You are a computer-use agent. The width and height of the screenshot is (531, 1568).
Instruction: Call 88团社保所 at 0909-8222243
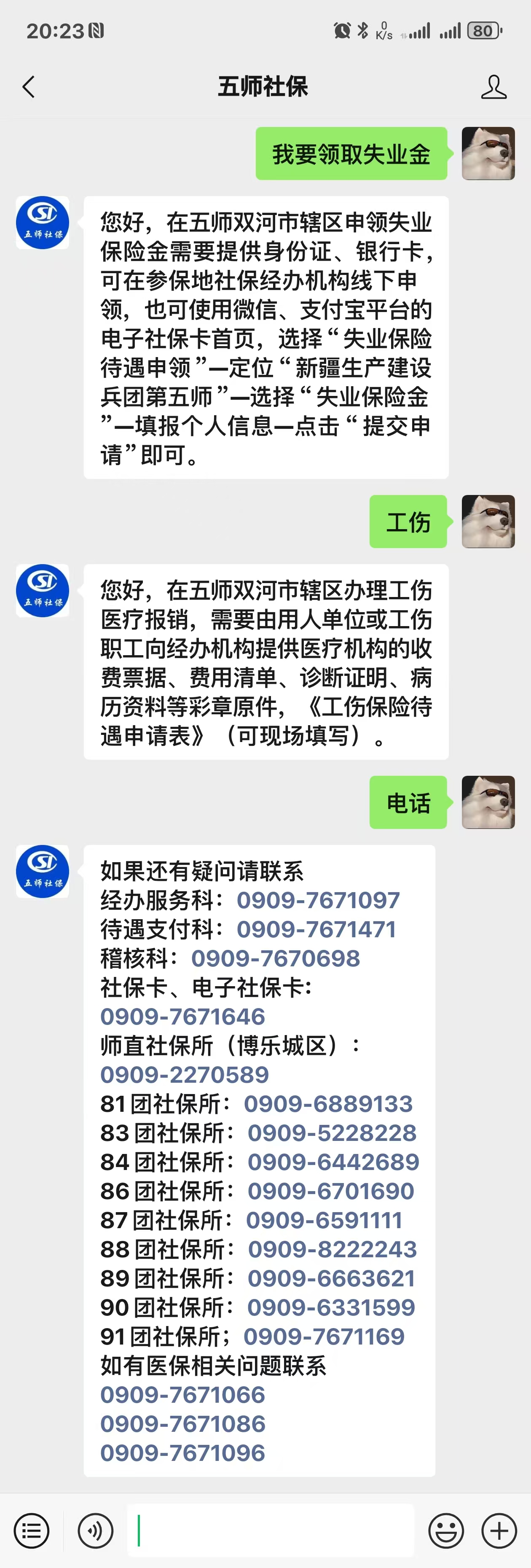pos(332,1249)
